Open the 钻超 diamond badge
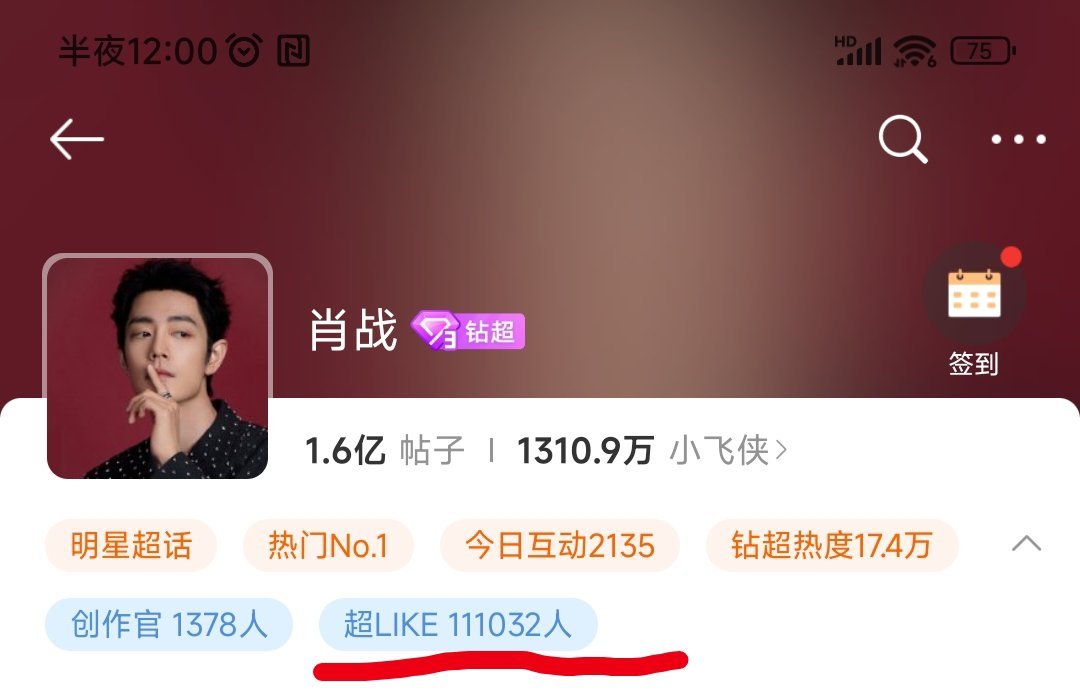This screenshot has width=1080, height=692. pyautogui.click(x=468, y=331)
